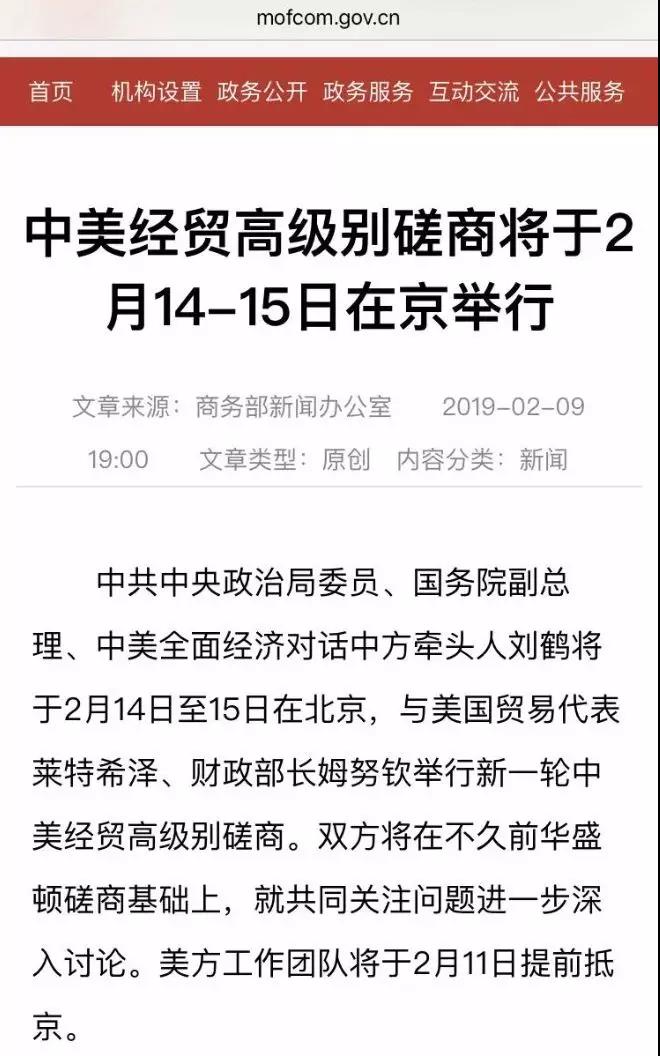The image size is (660, 1056).
Task: Open 政务服务 in the navigation bar
Action: tap(368, 92)
